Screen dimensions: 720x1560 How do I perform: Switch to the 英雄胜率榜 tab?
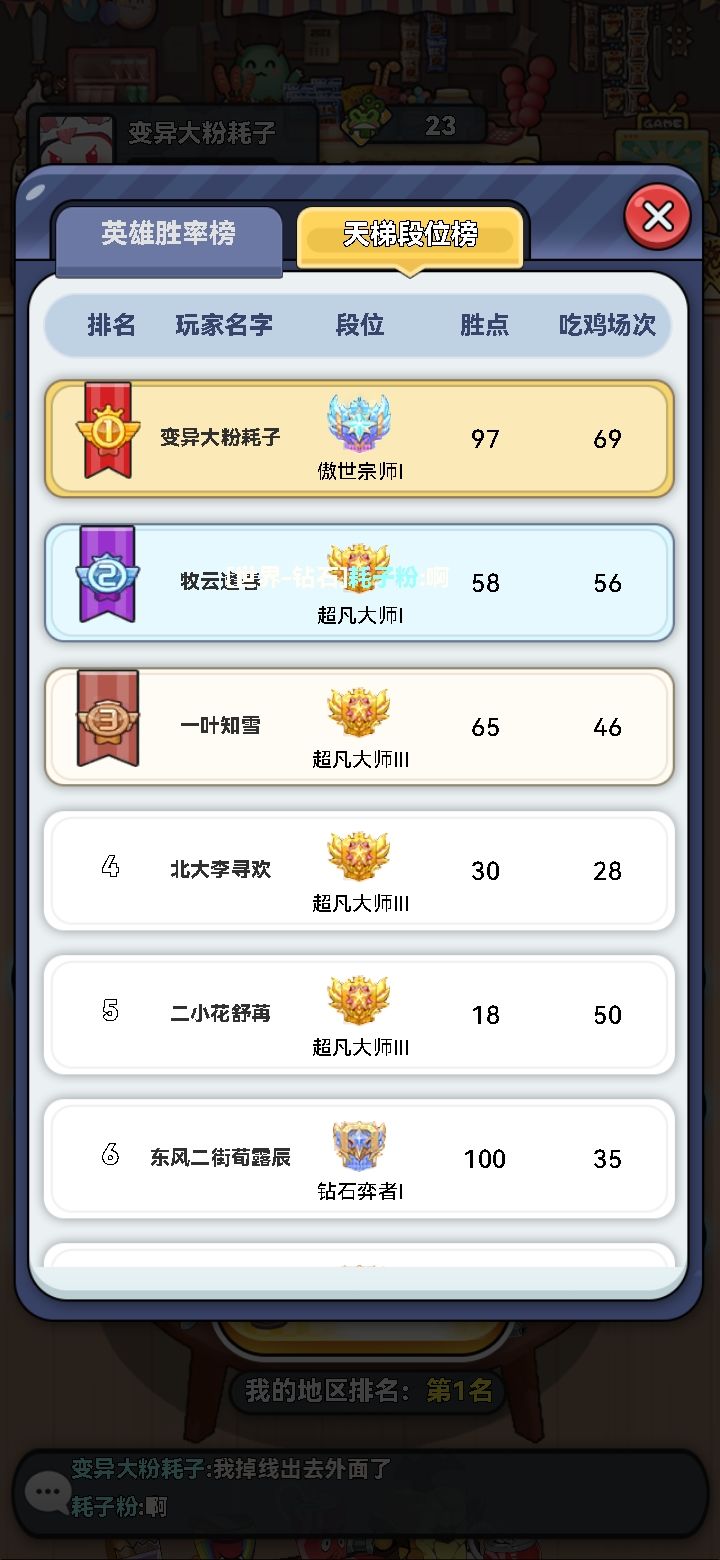coord(168,232)
